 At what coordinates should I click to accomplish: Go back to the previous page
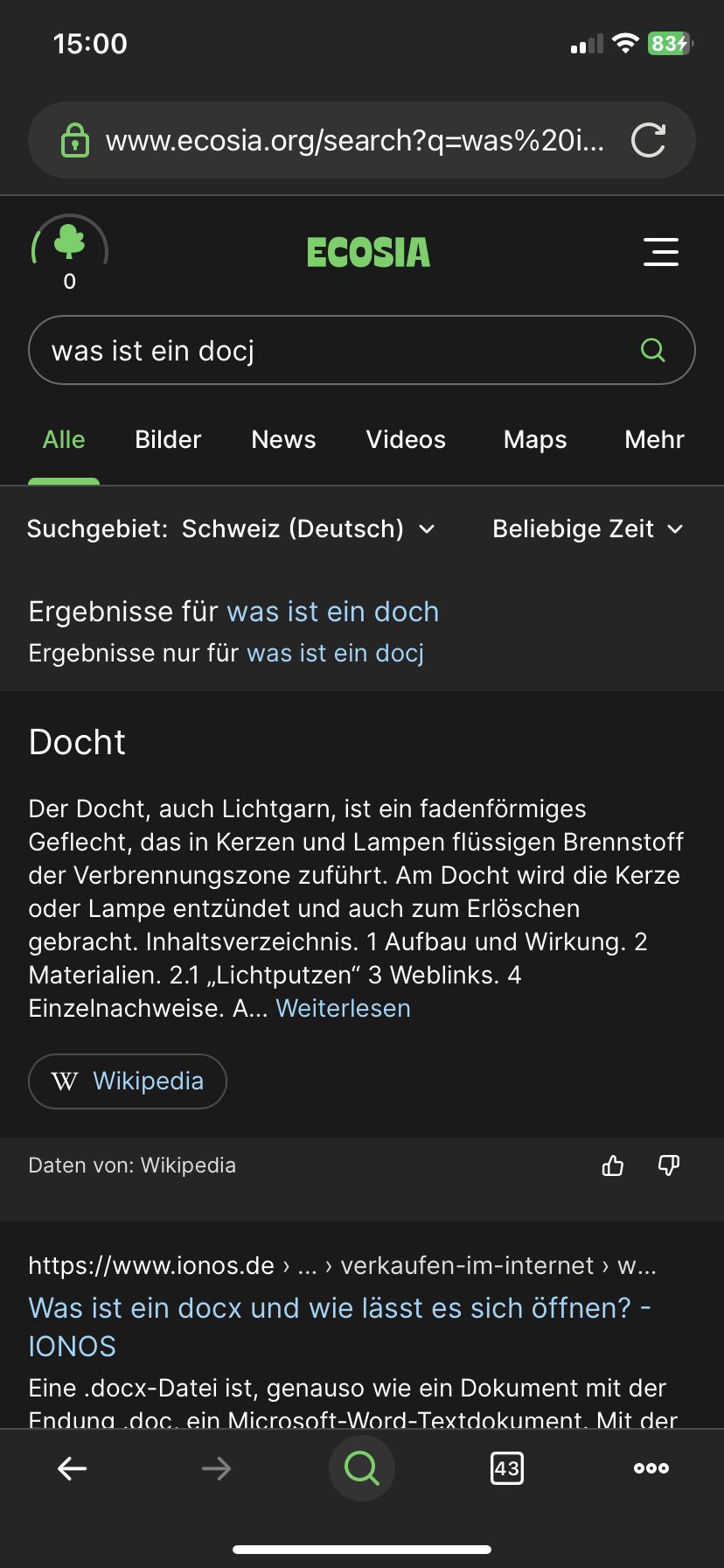[72, 1468]
